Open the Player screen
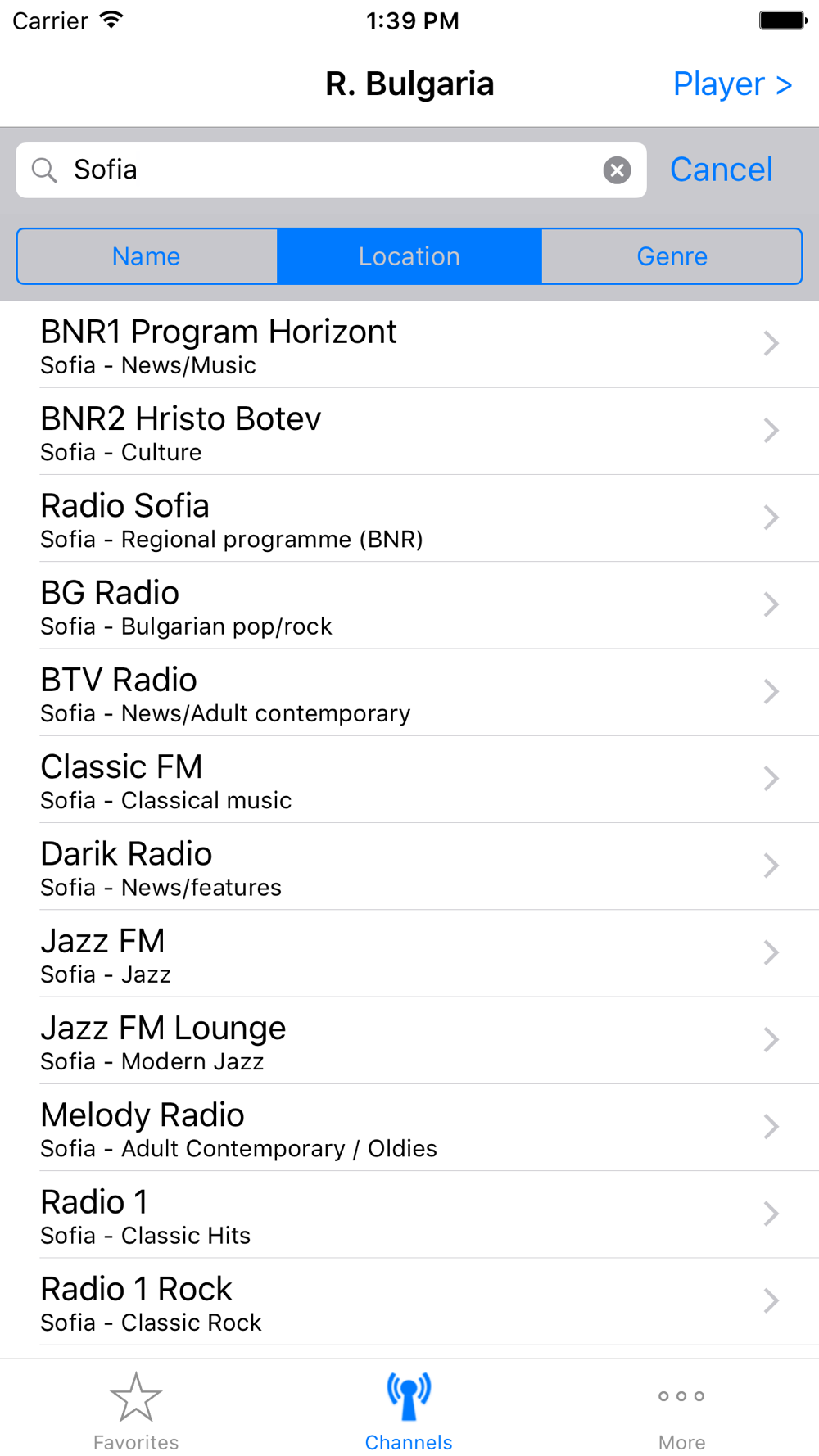Screen dimensions: 819x1456 click(x=732, y=84)
